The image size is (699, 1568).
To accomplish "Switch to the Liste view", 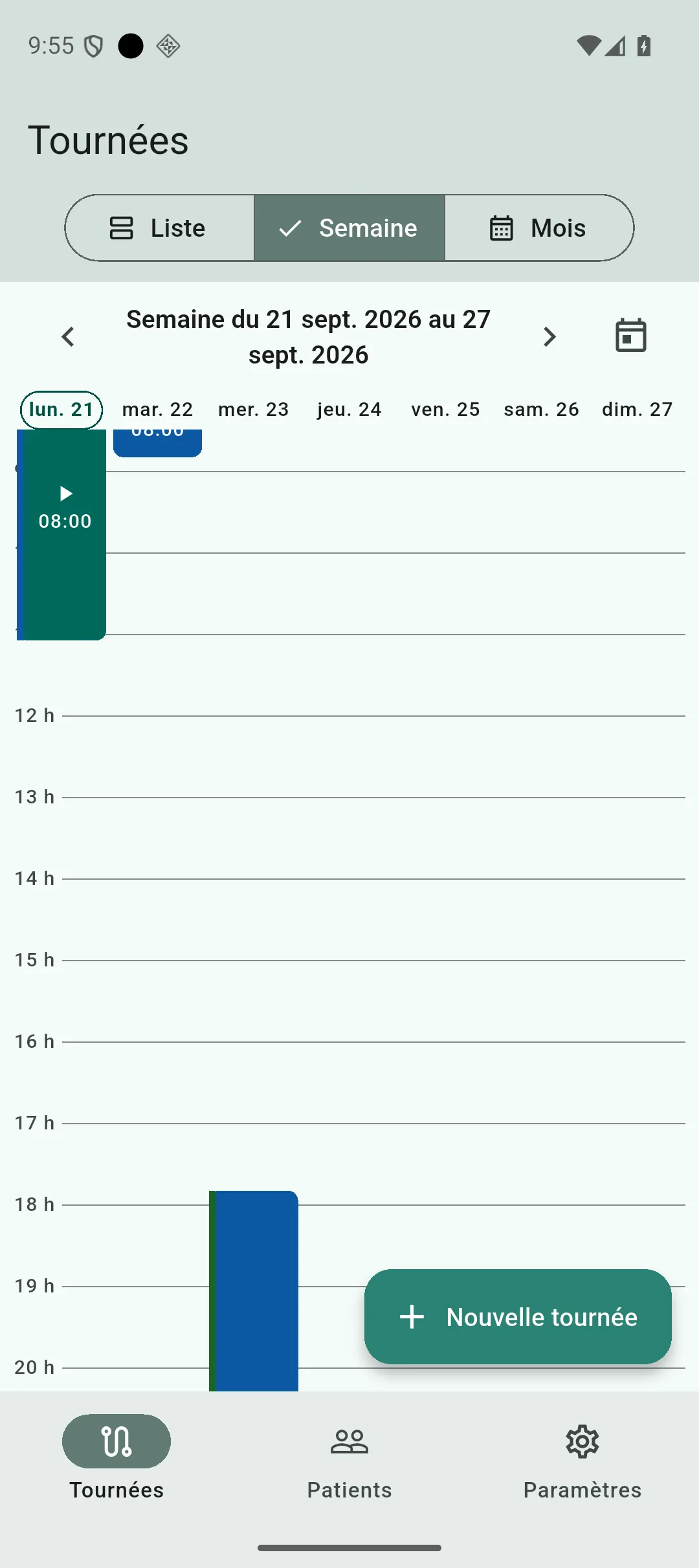I will [159, 228].
